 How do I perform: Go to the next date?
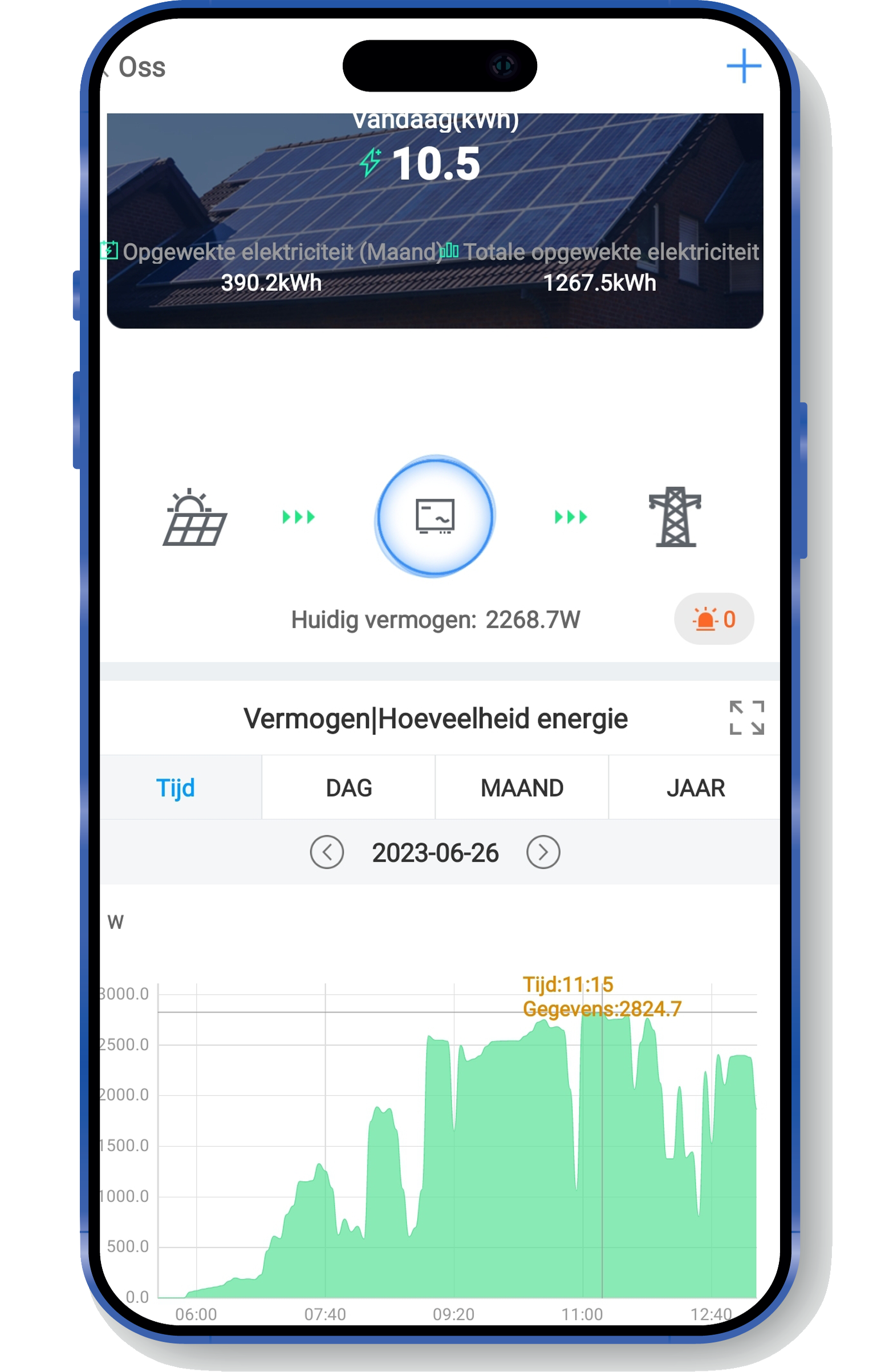pyautogui.click(x=542, y=852)
